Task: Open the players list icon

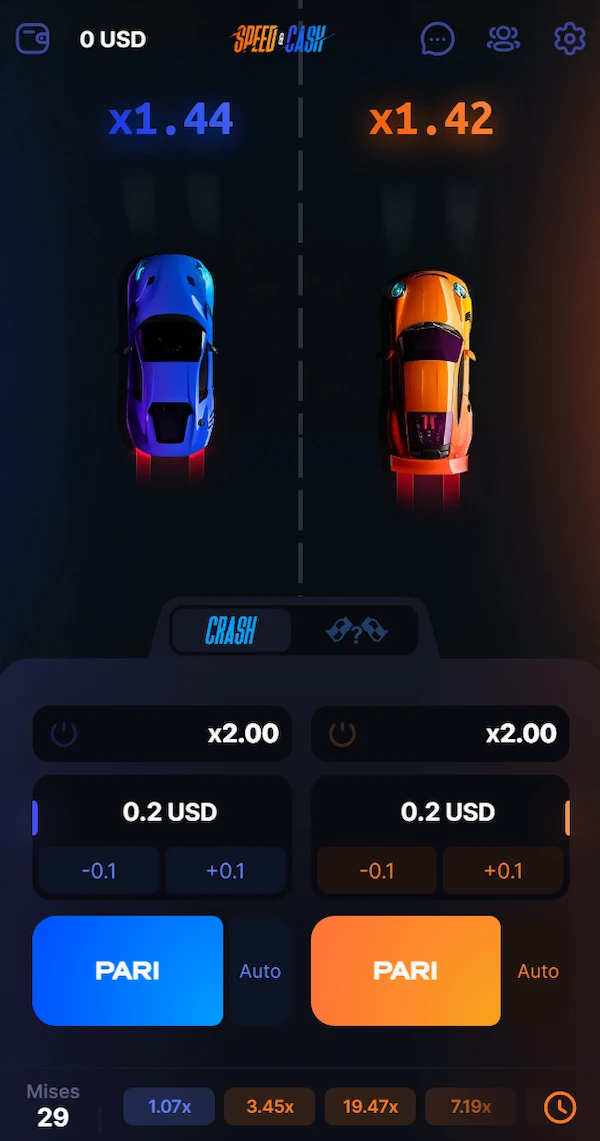Action: click(503, 39)
